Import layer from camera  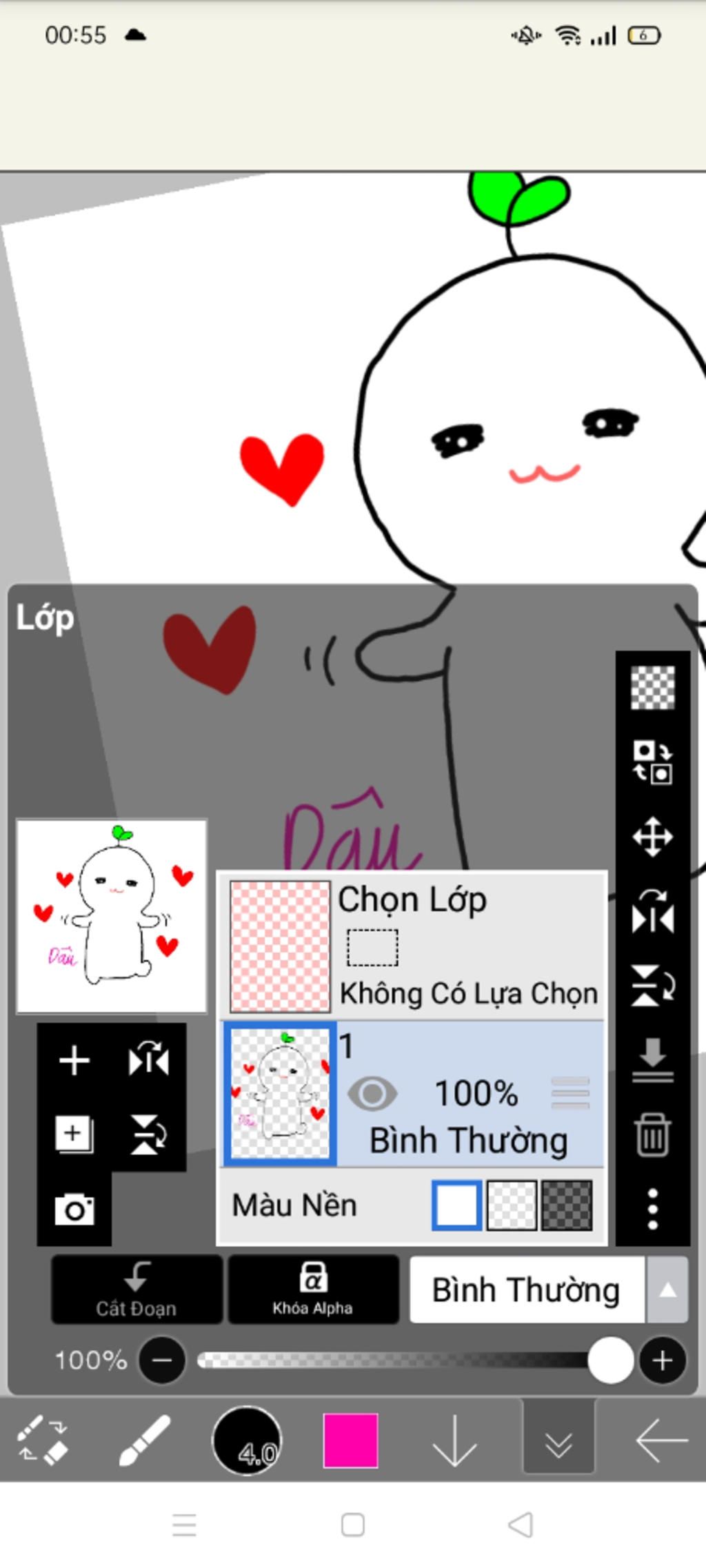74,1210
